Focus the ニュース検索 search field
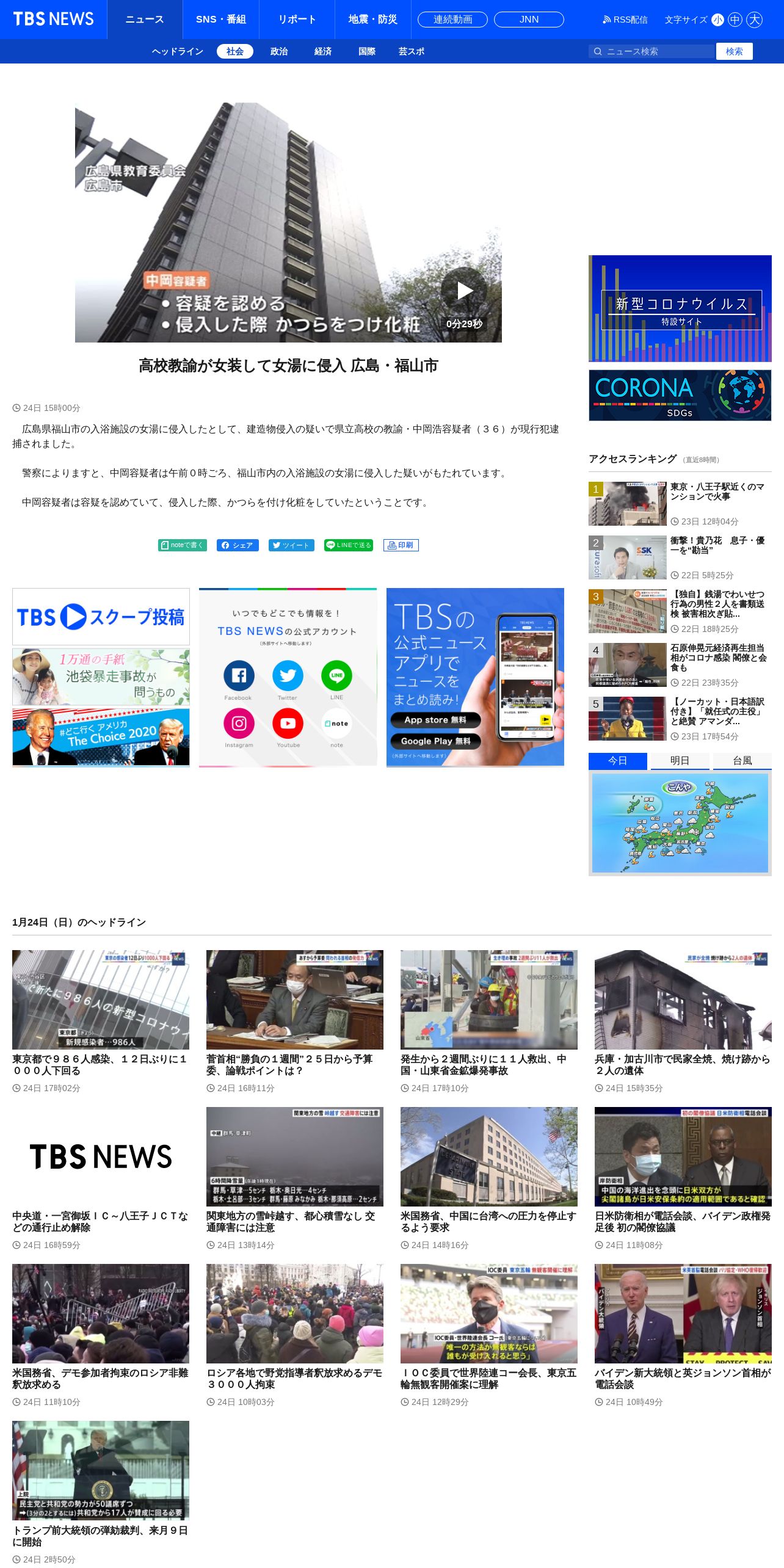The height and width of the screenshot is (1568, 784). 652,51
